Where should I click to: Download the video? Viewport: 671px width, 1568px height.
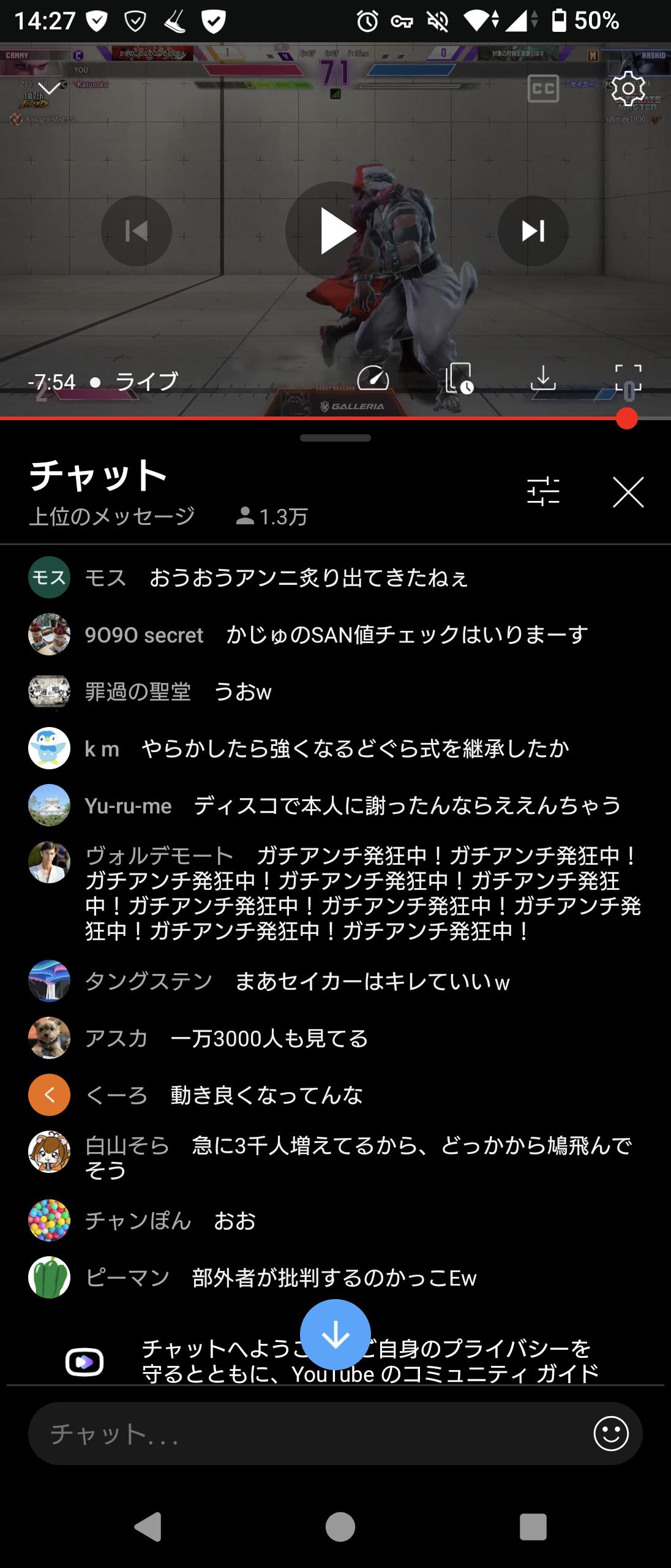coord(542,379)
